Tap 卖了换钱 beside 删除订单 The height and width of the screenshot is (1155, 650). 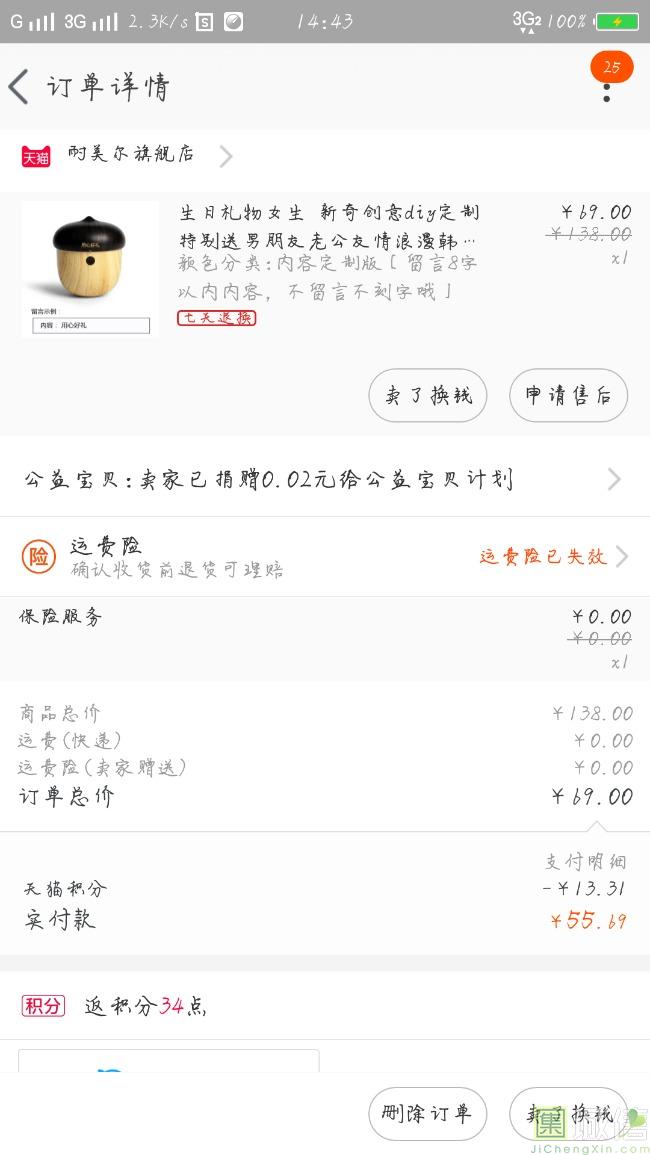[x=568, y=1114]
